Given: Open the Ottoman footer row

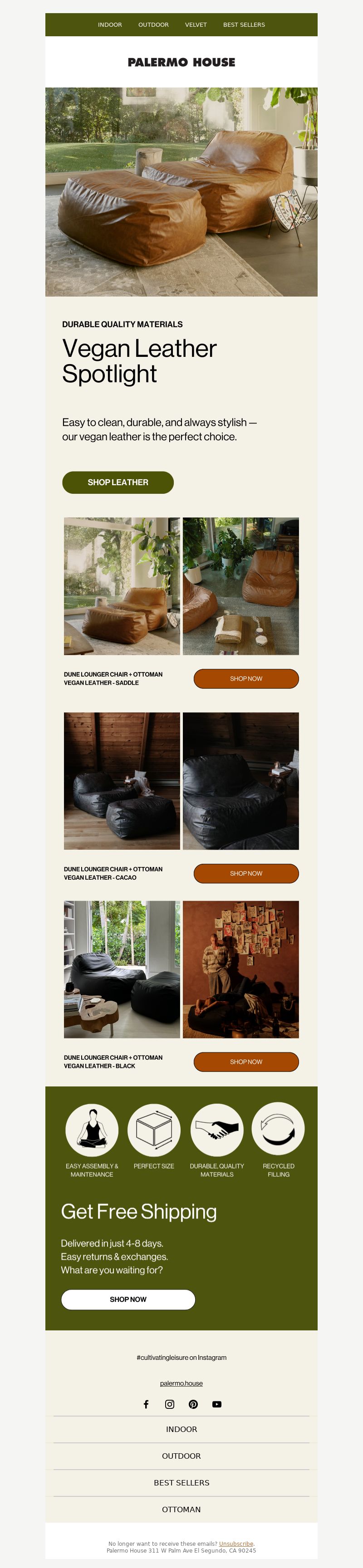Looking at the screenshot, I should click(x=181, y=1510).
